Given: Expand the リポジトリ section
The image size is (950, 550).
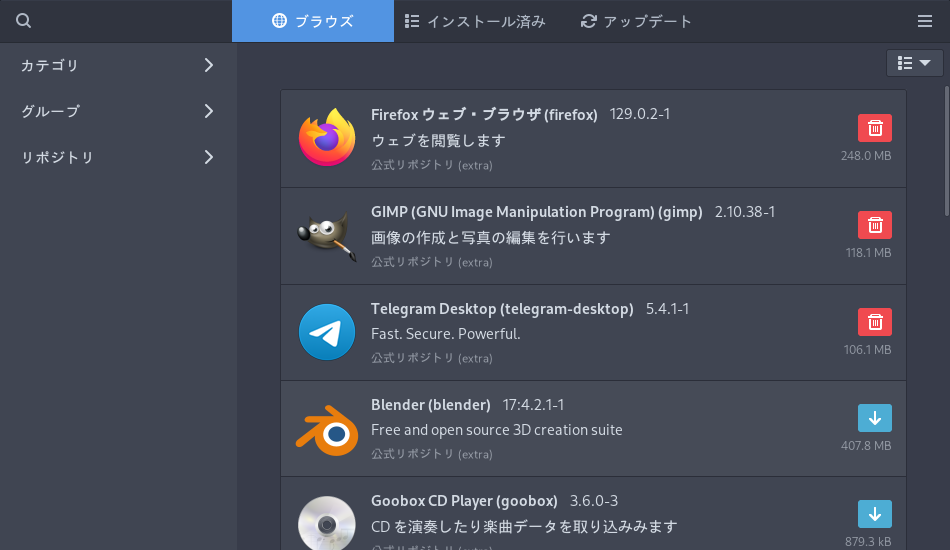Looking at the screenshot, I should point(118,157).
